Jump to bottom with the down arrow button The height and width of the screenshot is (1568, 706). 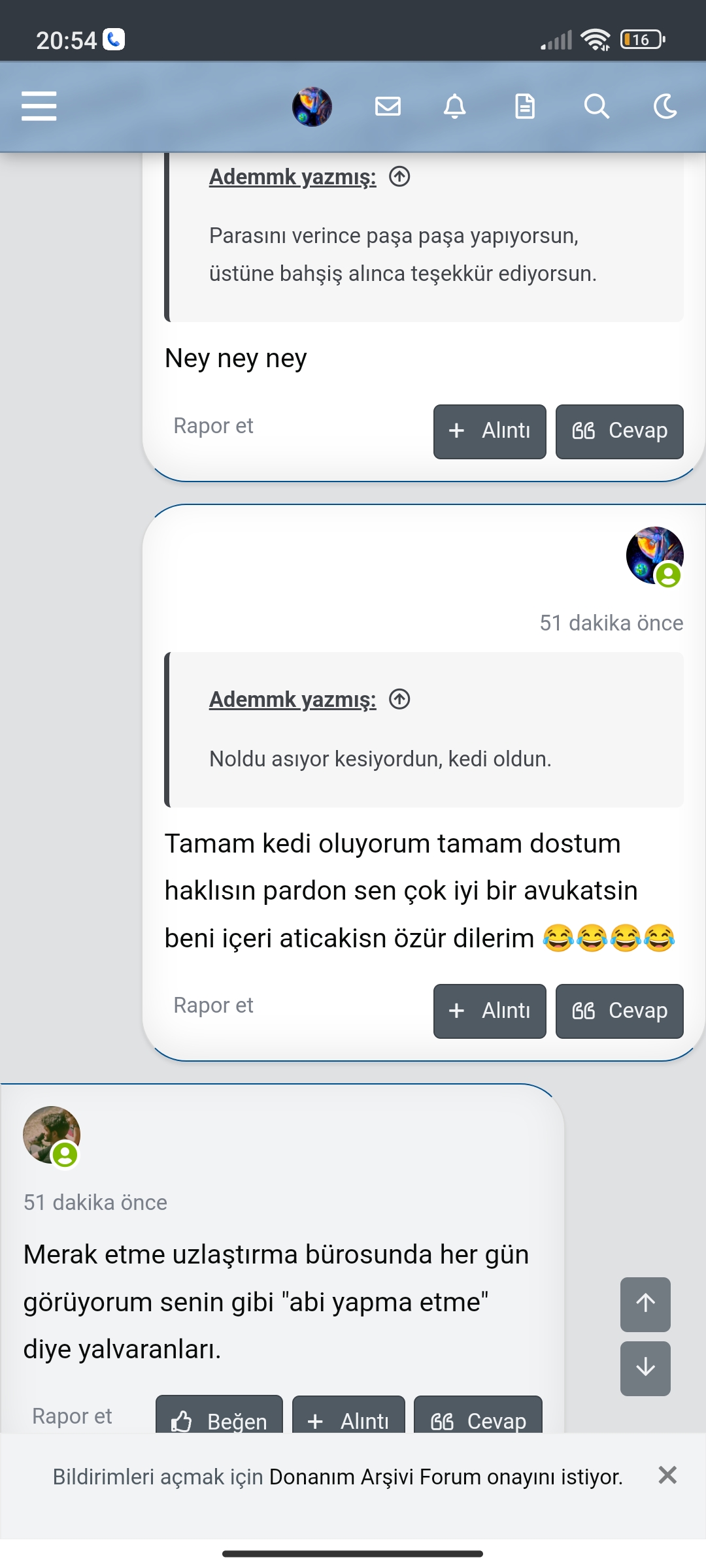645,1368
